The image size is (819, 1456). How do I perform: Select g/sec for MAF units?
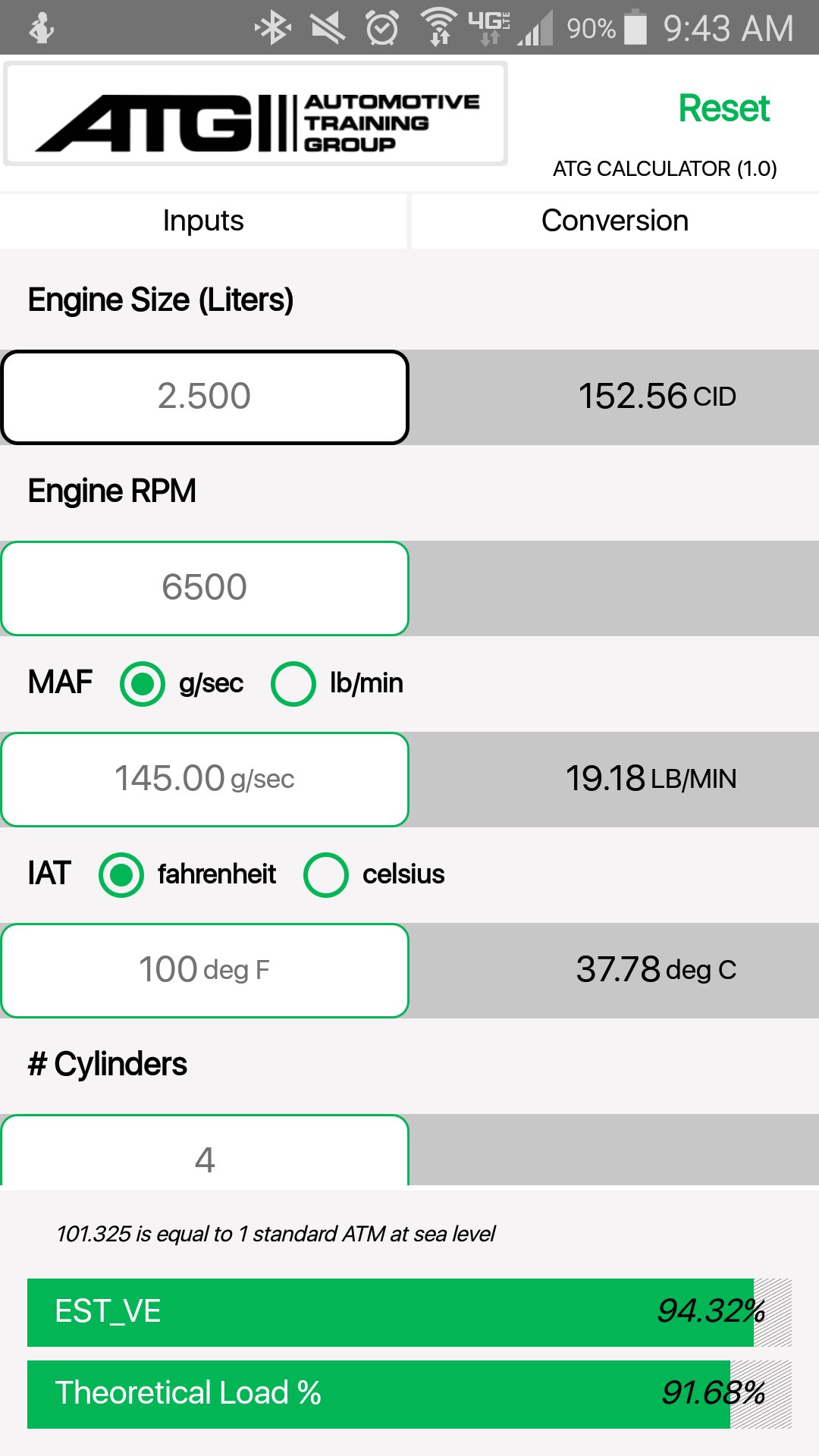click(x=143, y=683)
